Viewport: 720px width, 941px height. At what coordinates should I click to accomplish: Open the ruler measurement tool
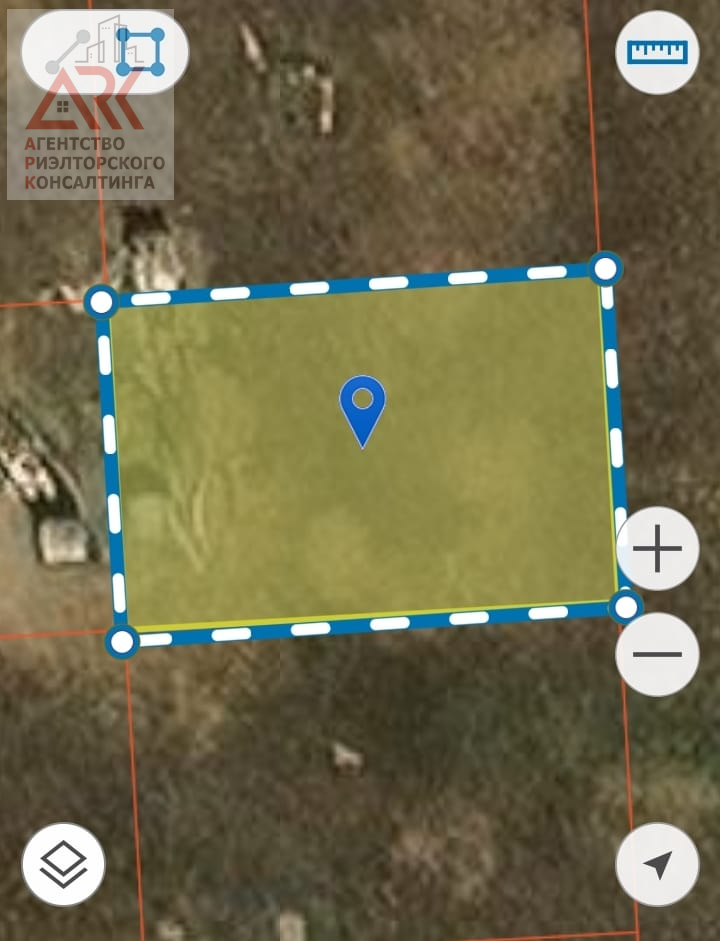(x=657, y=52)
